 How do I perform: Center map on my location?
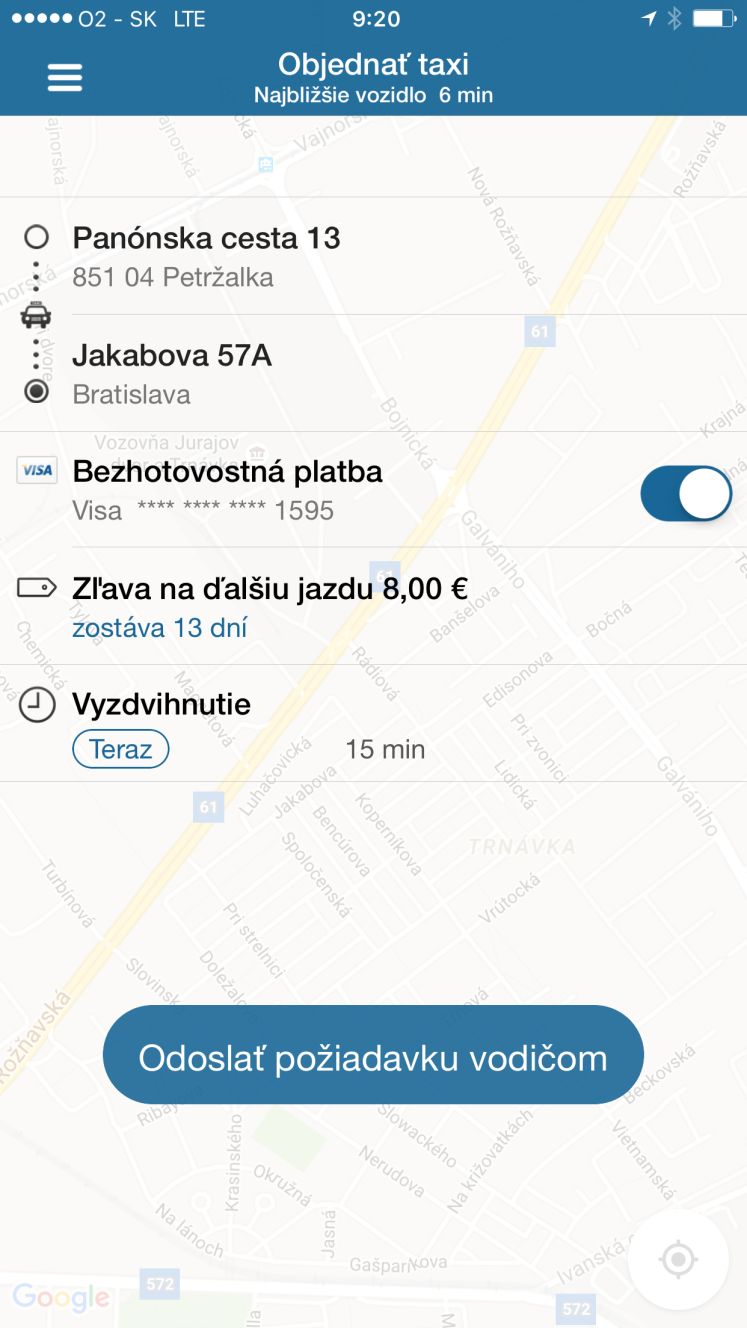[678, 1259]
